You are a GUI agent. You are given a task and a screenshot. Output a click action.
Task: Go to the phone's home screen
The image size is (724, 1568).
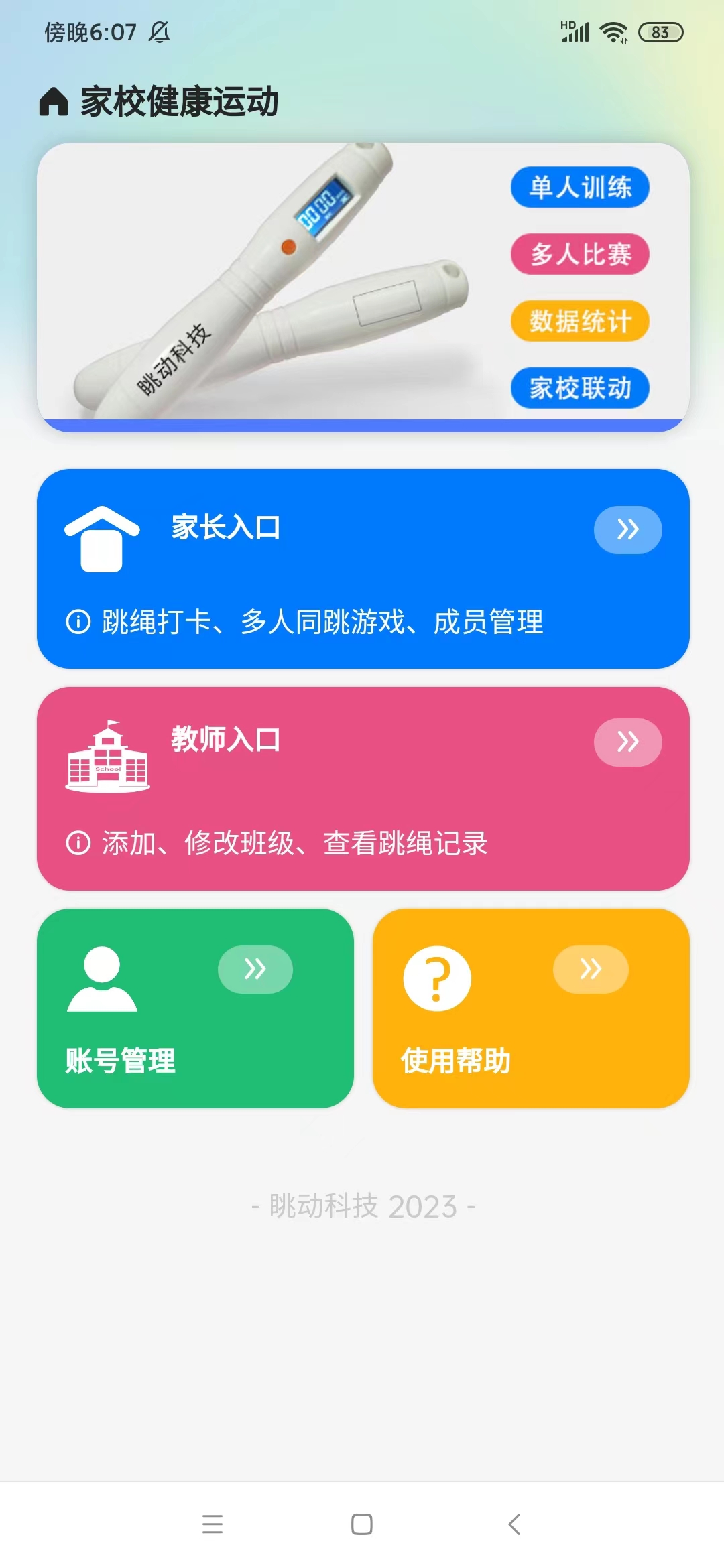tap(362, 1524)
